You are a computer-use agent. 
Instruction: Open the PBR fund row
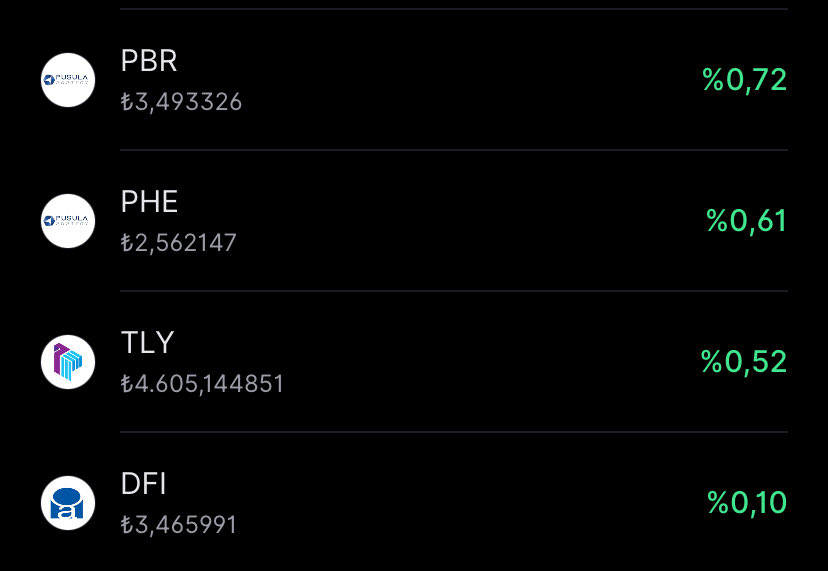point(414,80)
